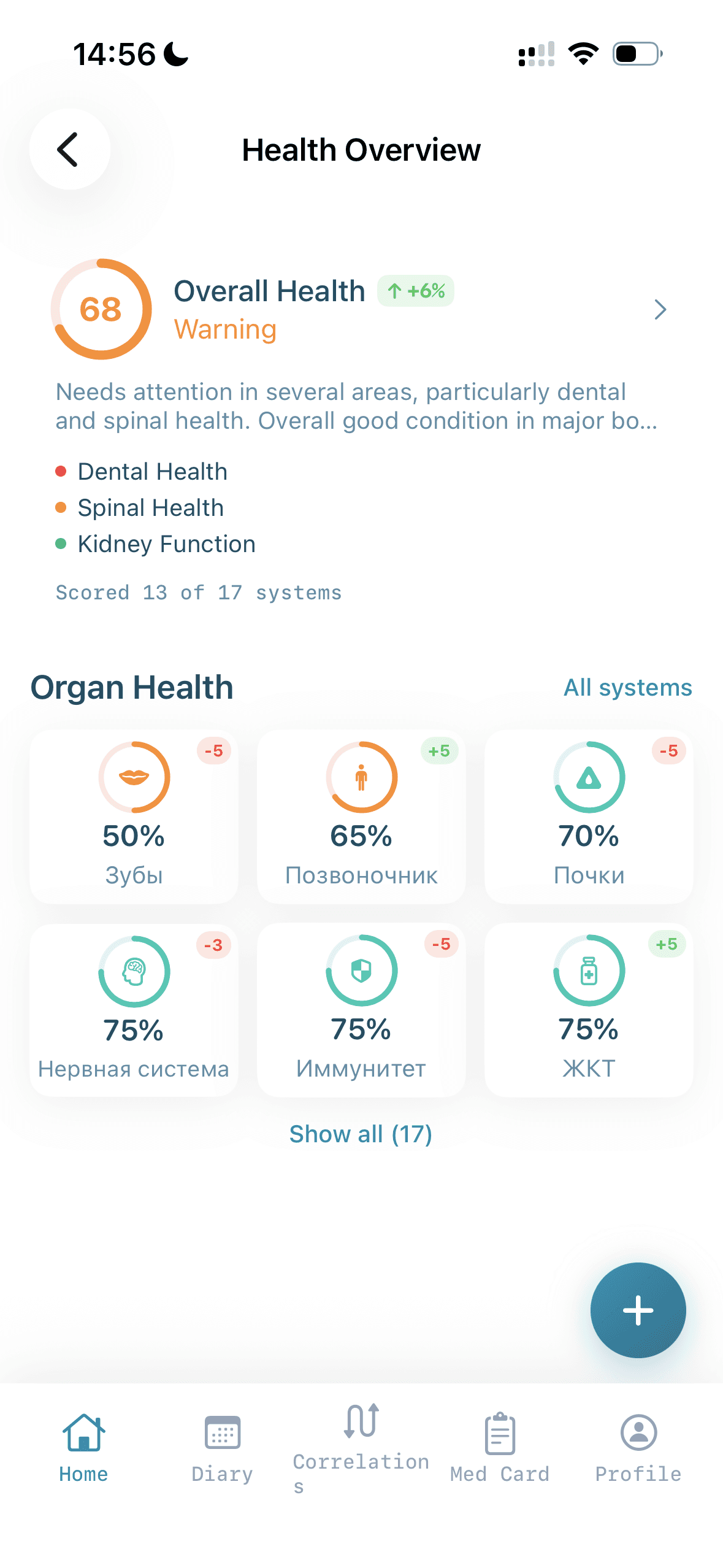The image size is (723, 1568).
Task: Switch to the Correlations tab
Action: [361, 1448]
